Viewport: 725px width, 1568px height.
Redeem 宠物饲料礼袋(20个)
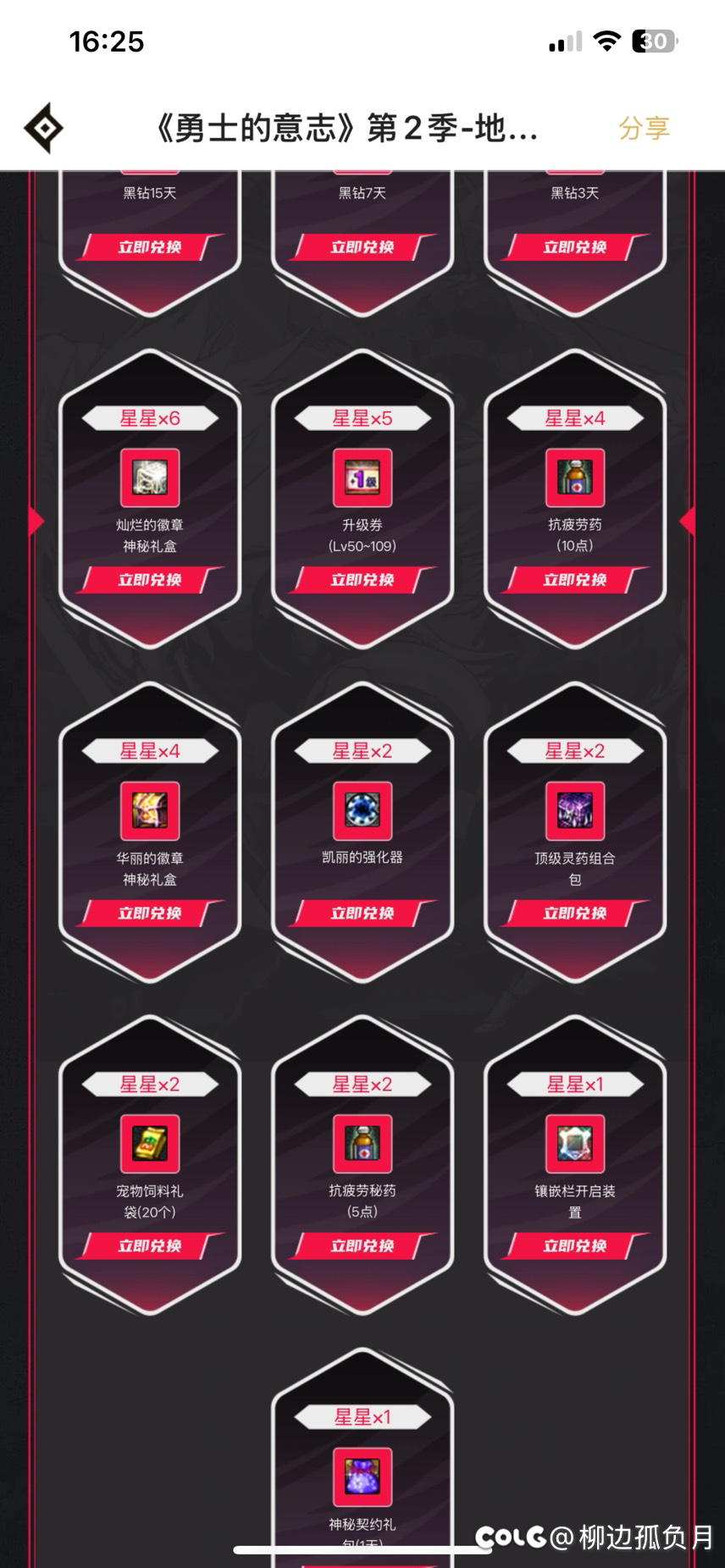pos(150,1246)
